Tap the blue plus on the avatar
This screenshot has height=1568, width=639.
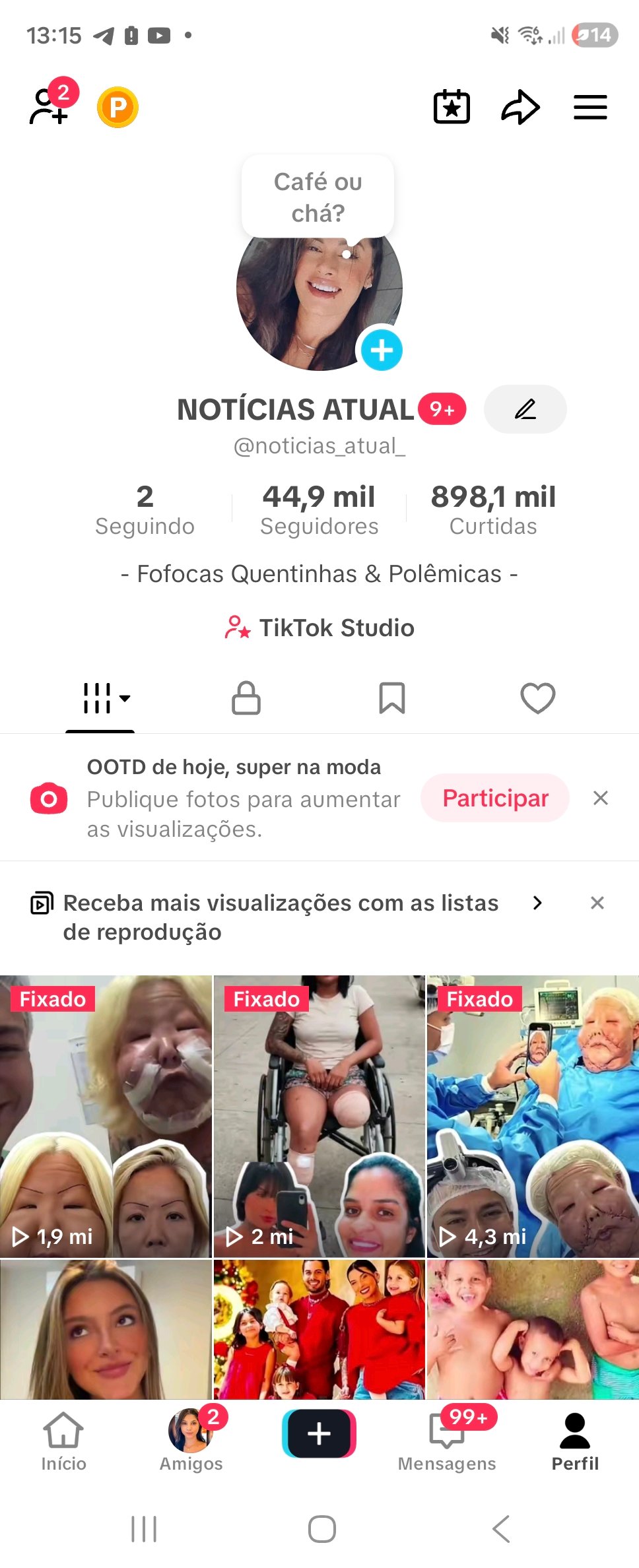pos(382,350)
